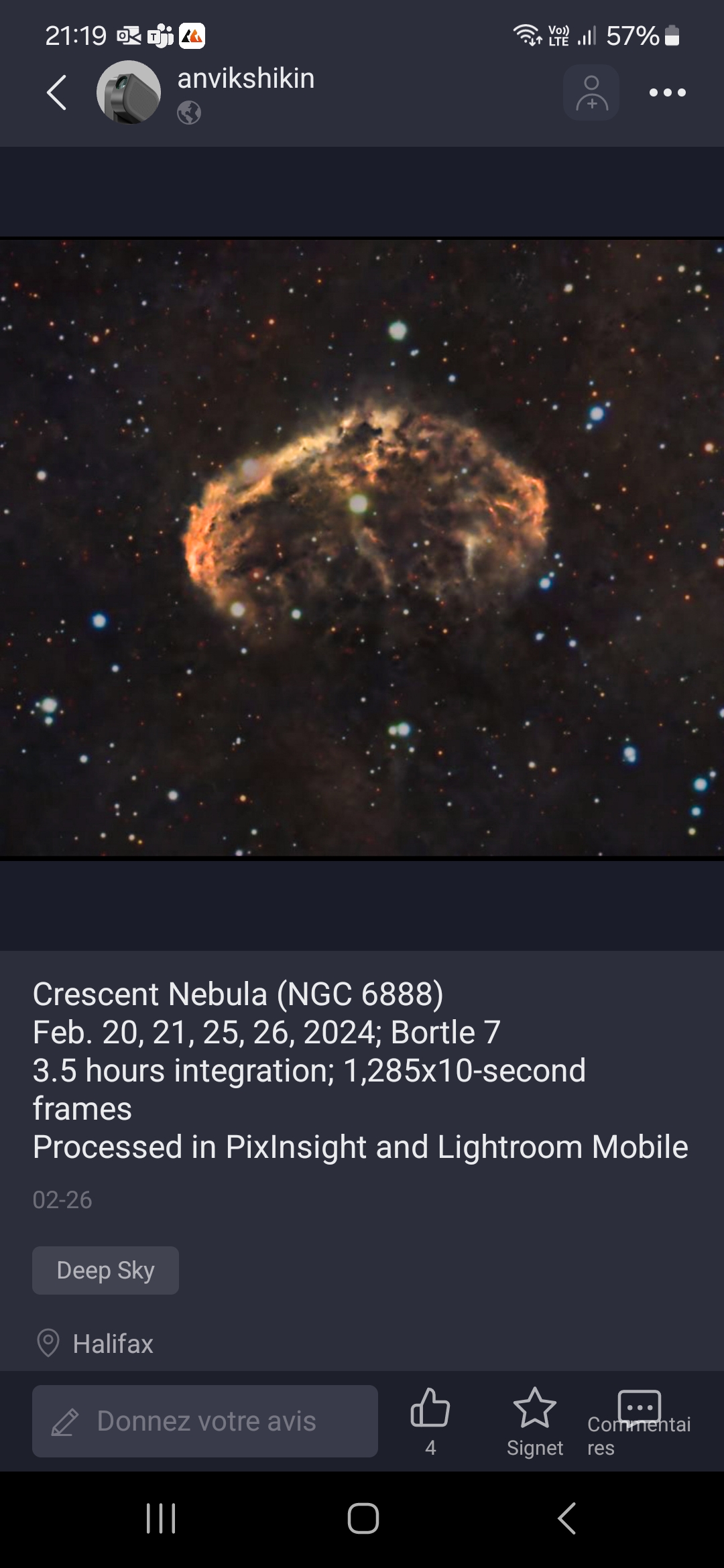Go back using the top-left arrow
Viewport: 724px width, 1568px height.
pyautogui.click(x=57, y=92)
